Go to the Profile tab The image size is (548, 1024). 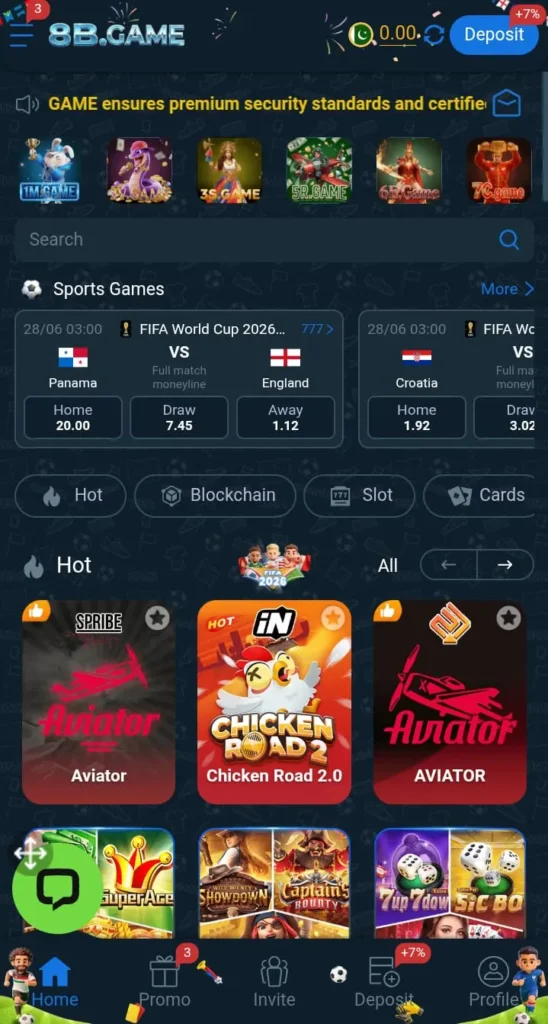point(493,982)
